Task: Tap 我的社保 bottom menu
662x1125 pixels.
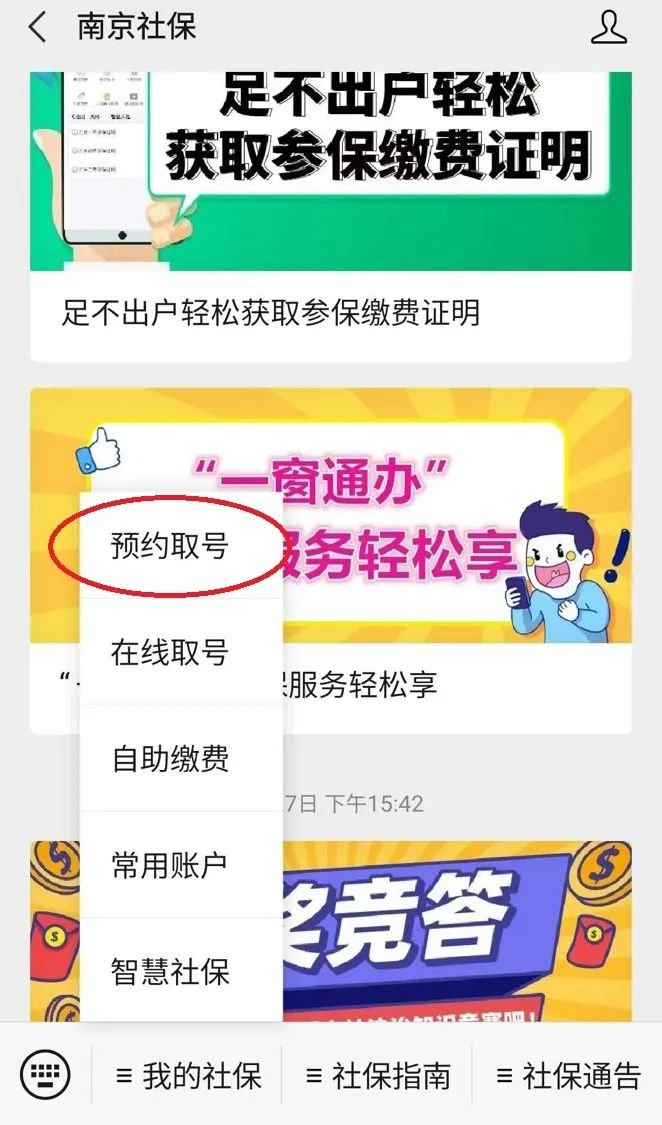Action: (x=189, y=1076)
